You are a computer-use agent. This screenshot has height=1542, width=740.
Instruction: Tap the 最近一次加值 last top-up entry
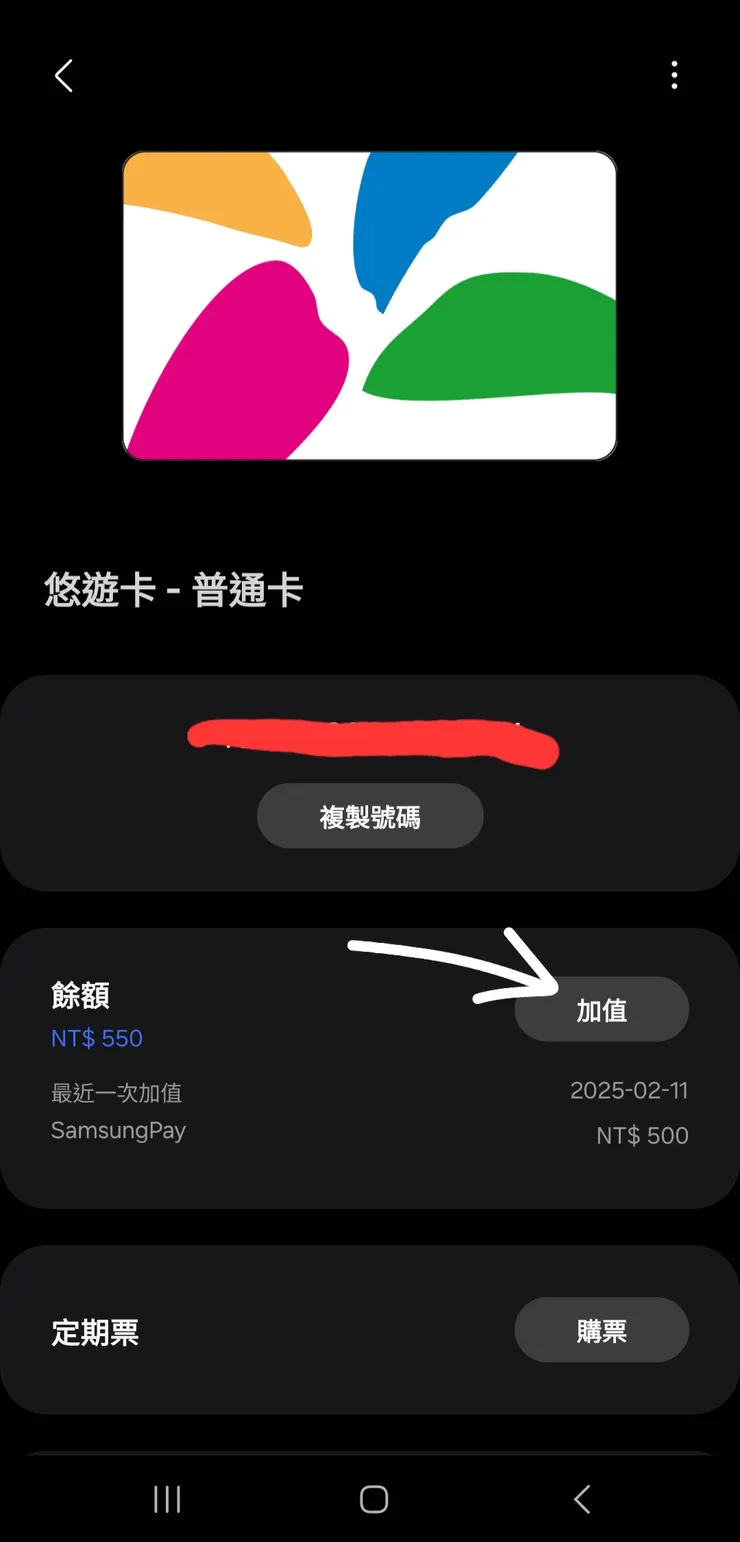tap(116, 1092)
